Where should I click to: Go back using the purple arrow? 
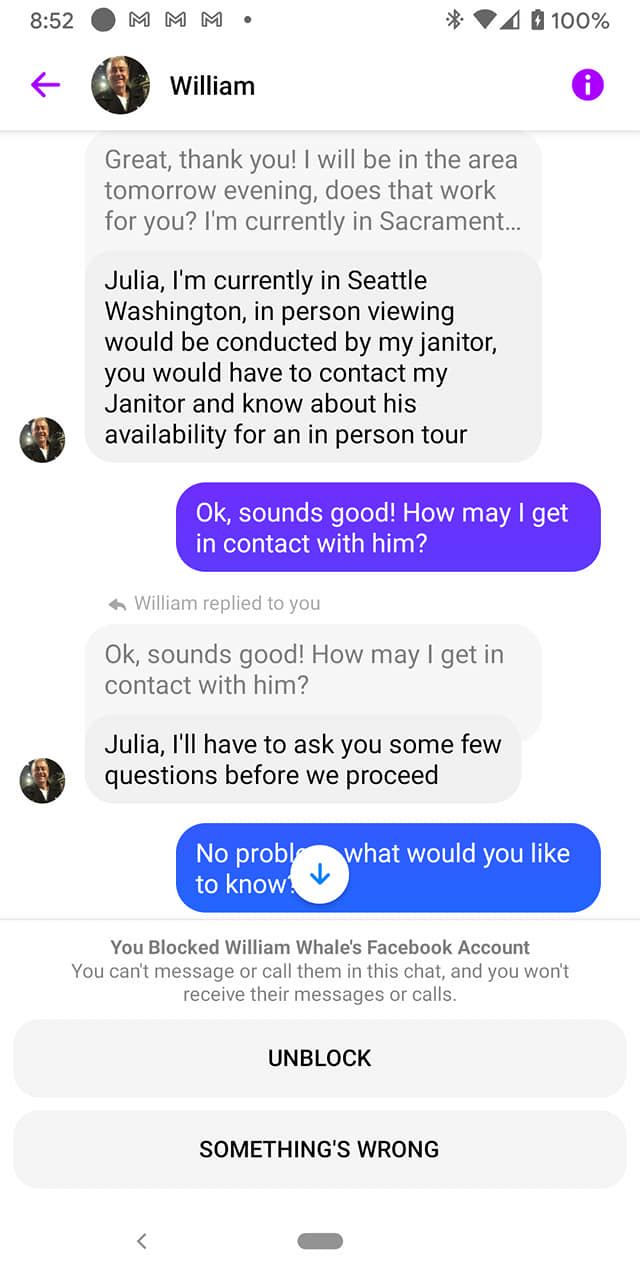pos(46,85)
